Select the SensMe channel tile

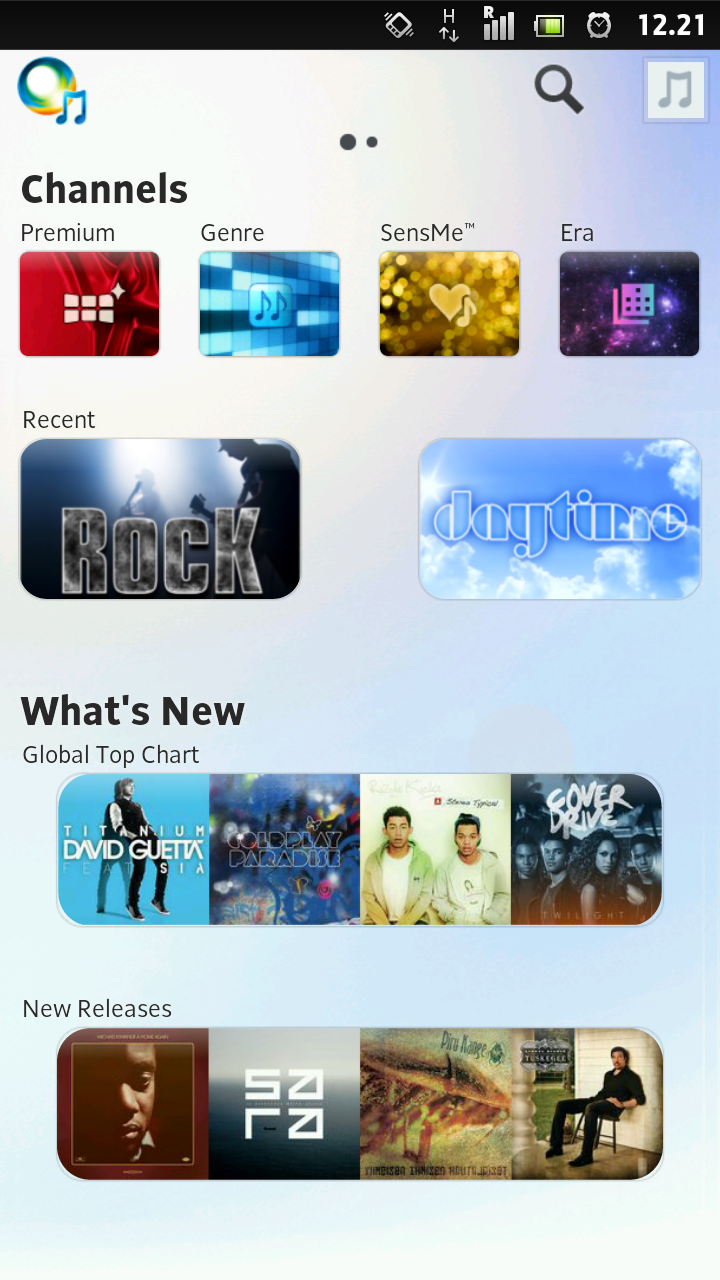450,304
